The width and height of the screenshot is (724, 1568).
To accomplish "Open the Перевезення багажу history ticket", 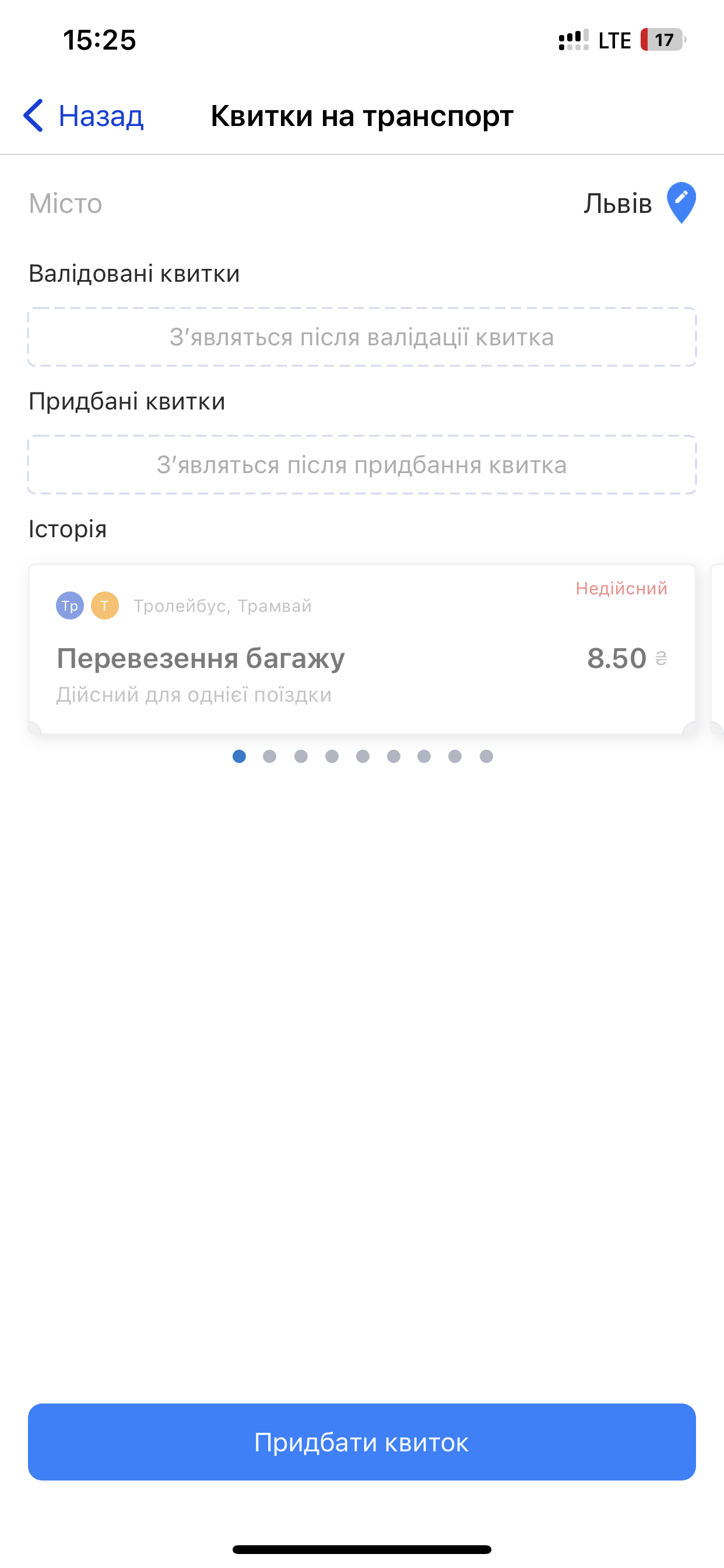I will coord(361,649).
